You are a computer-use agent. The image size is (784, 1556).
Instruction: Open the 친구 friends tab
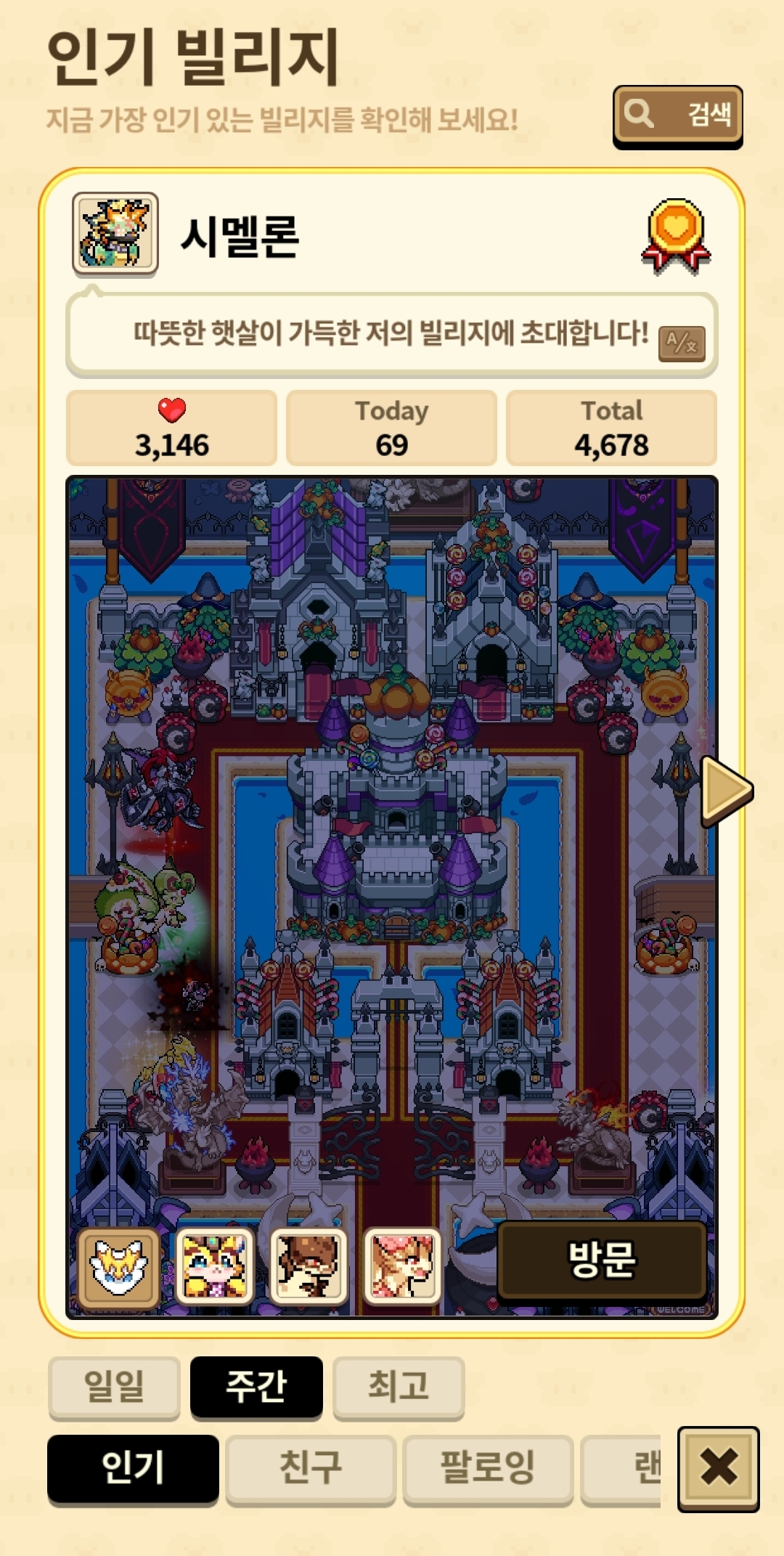310,1467
